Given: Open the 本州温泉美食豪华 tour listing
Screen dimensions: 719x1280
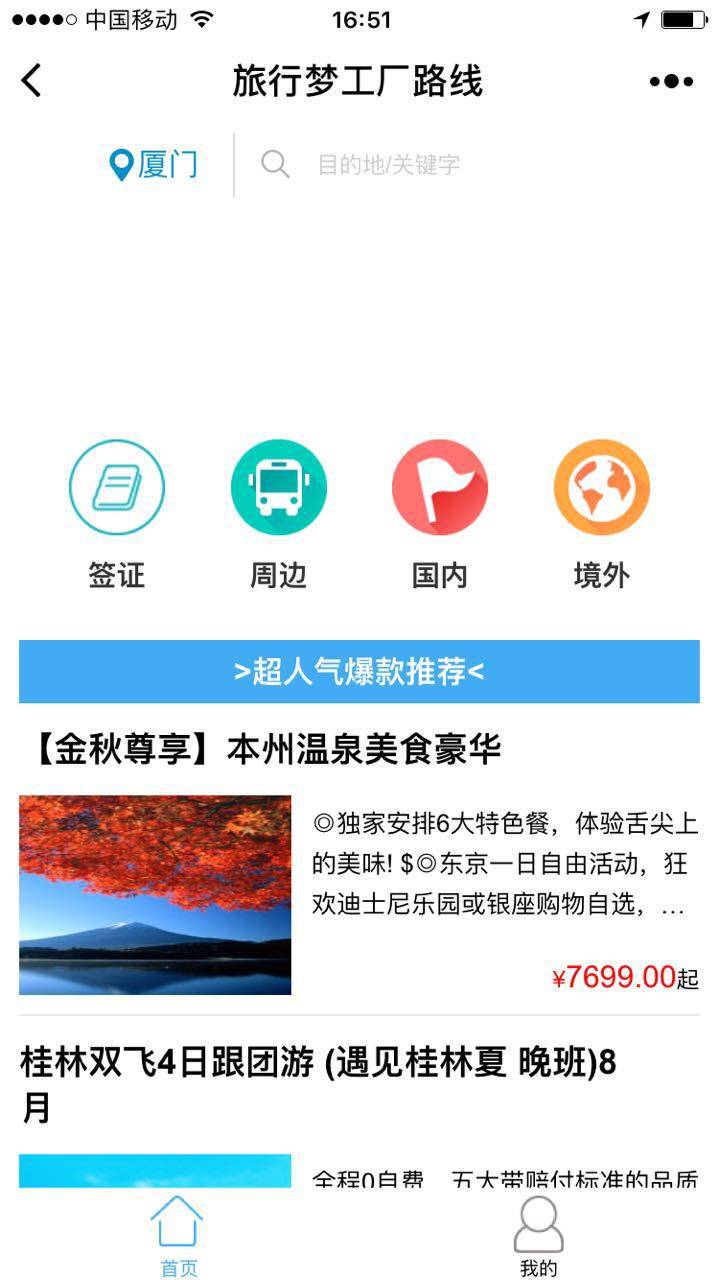Looking at the screenshot, I should coord(359,870).
